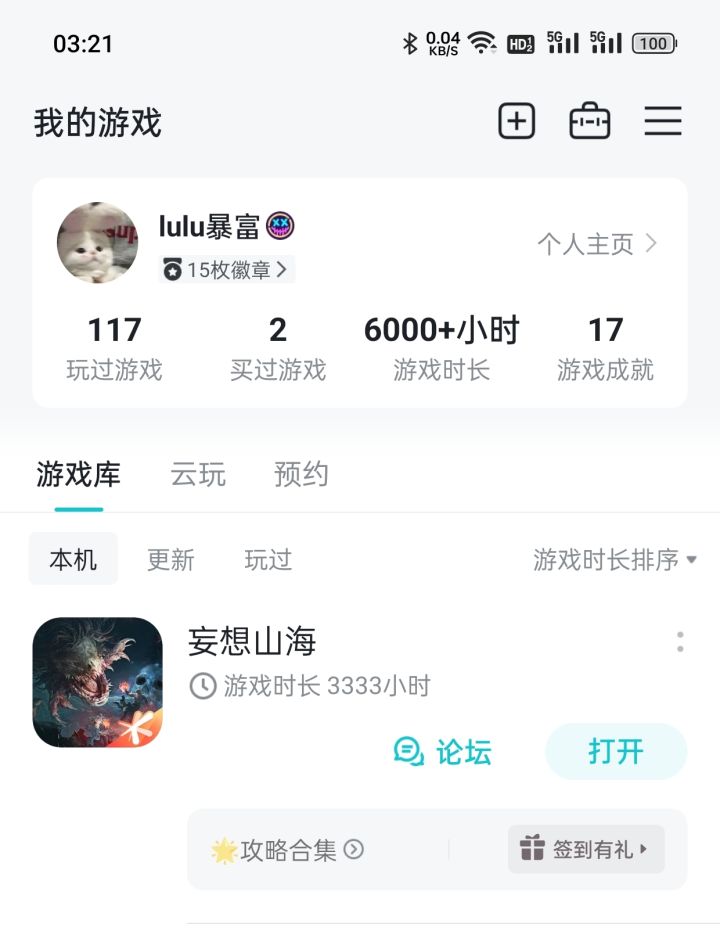The image size is (720, 931).
Task: View the 15枚徽章 badges
Action: 226,270
